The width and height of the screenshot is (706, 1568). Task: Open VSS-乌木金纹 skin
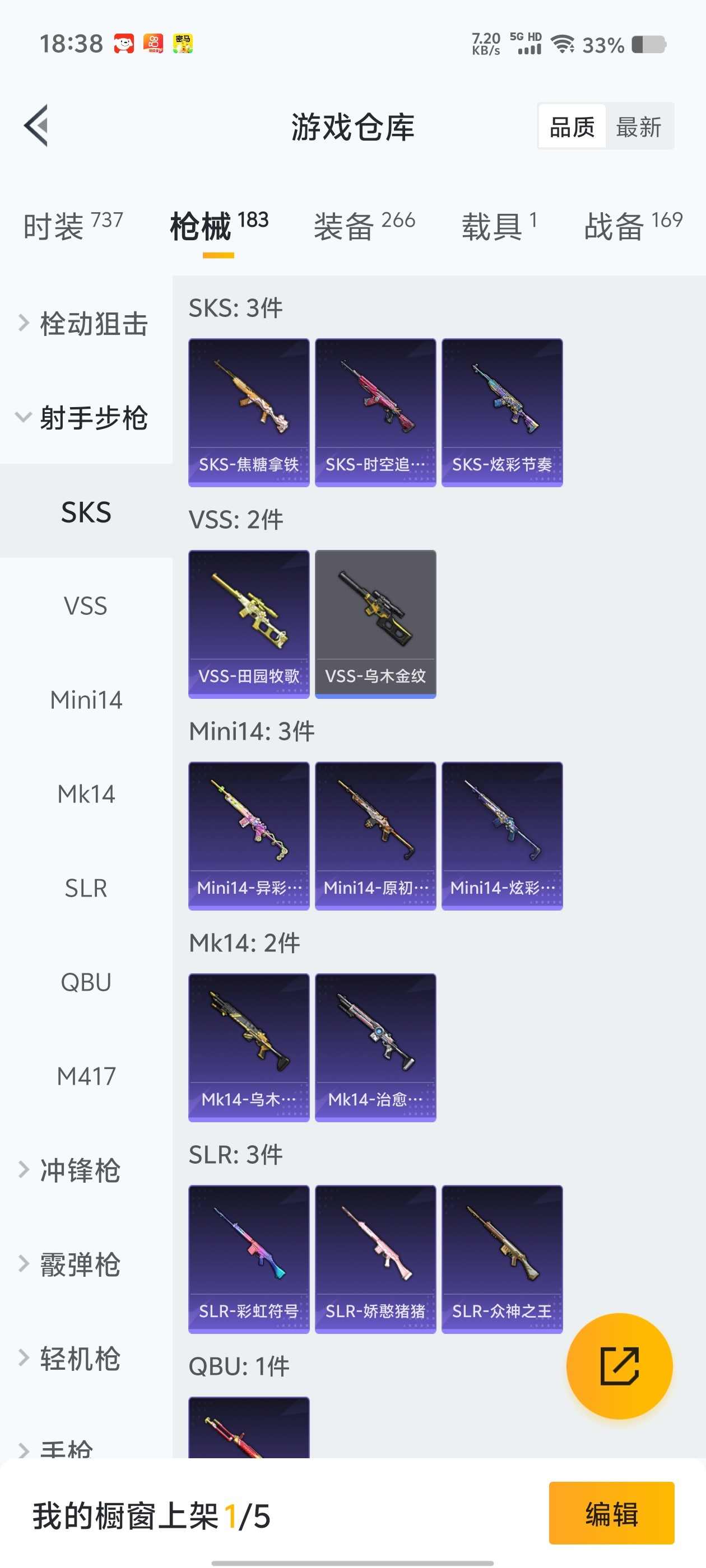tap(375, 623)
